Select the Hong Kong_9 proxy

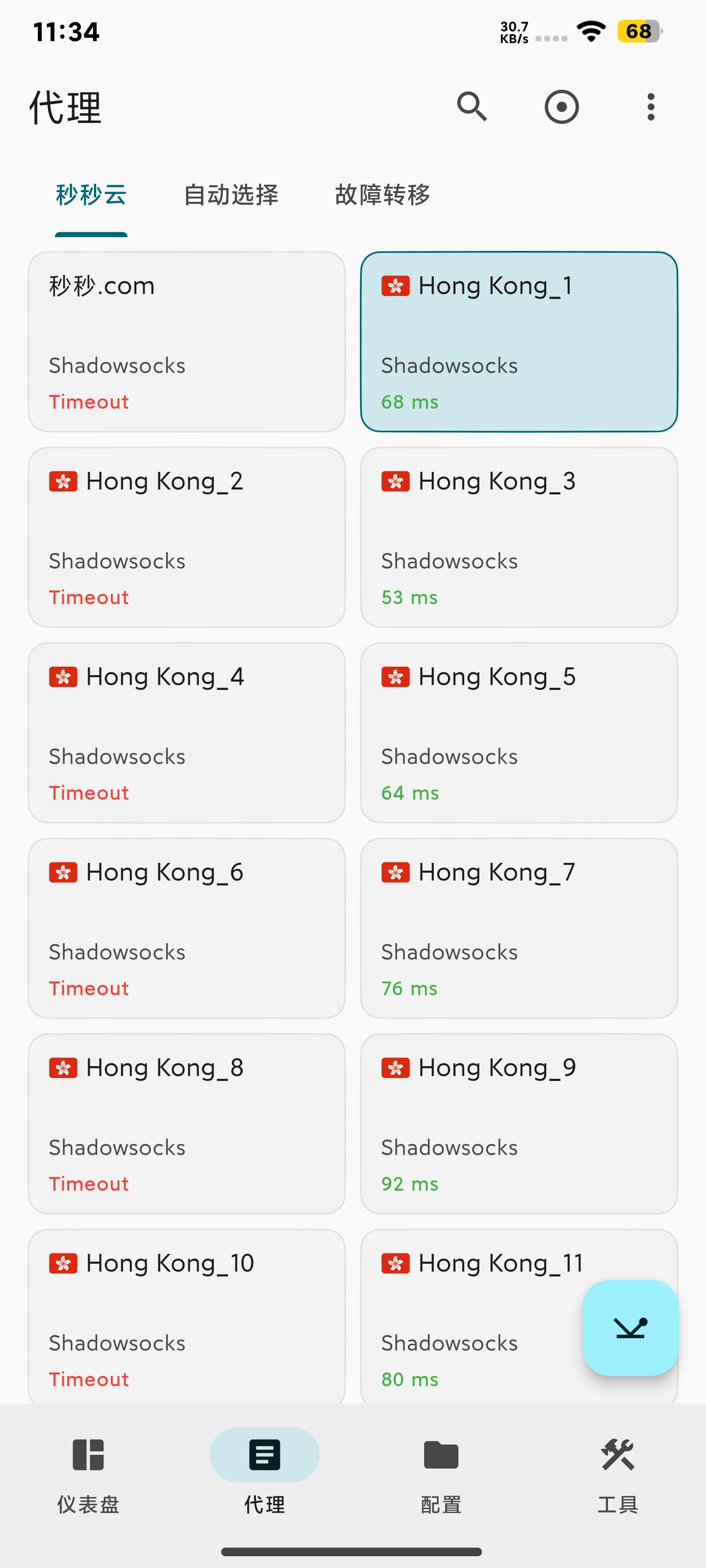(518, 1123)
